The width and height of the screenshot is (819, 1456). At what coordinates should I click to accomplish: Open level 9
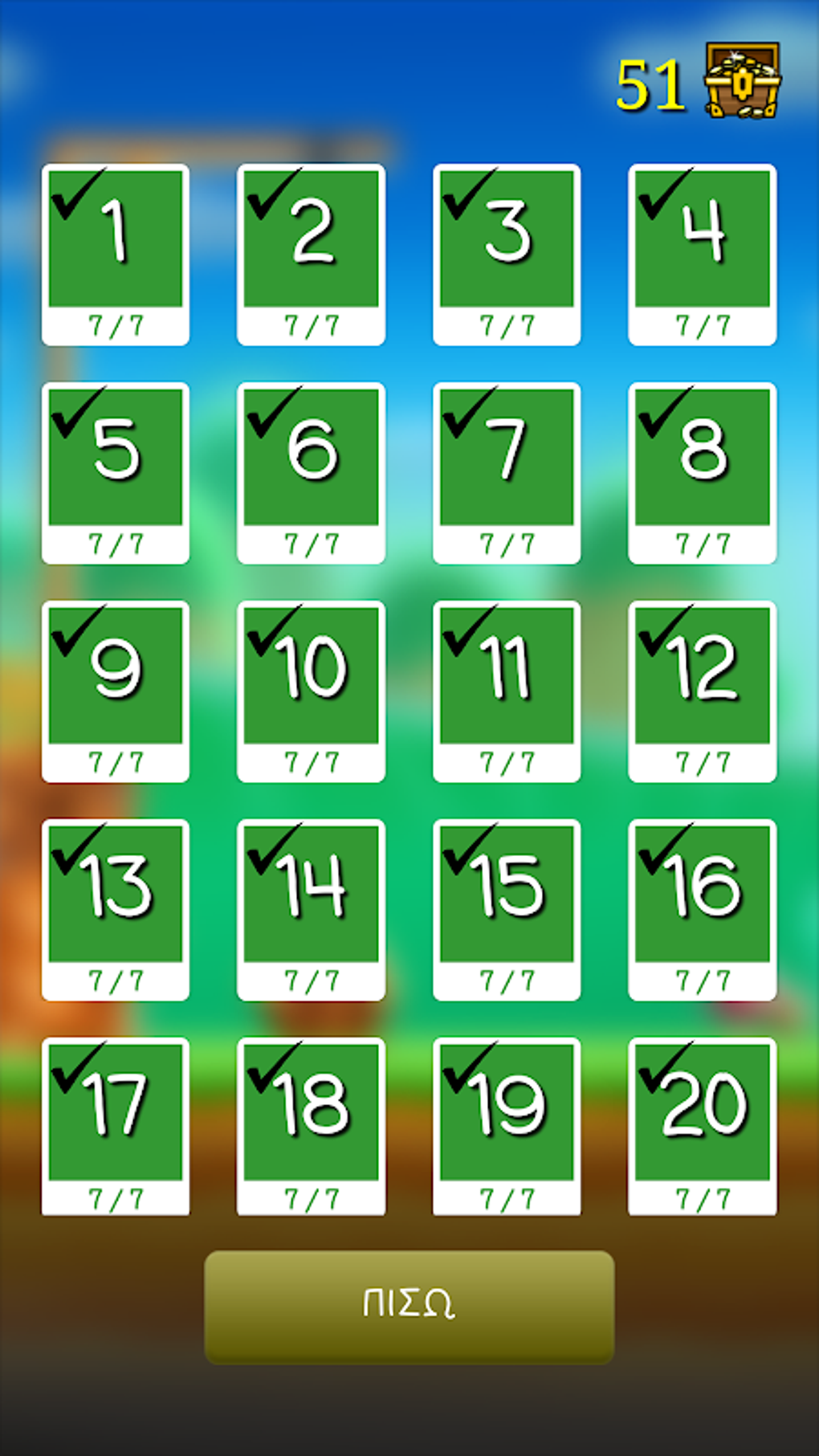[x=116, y=691]
